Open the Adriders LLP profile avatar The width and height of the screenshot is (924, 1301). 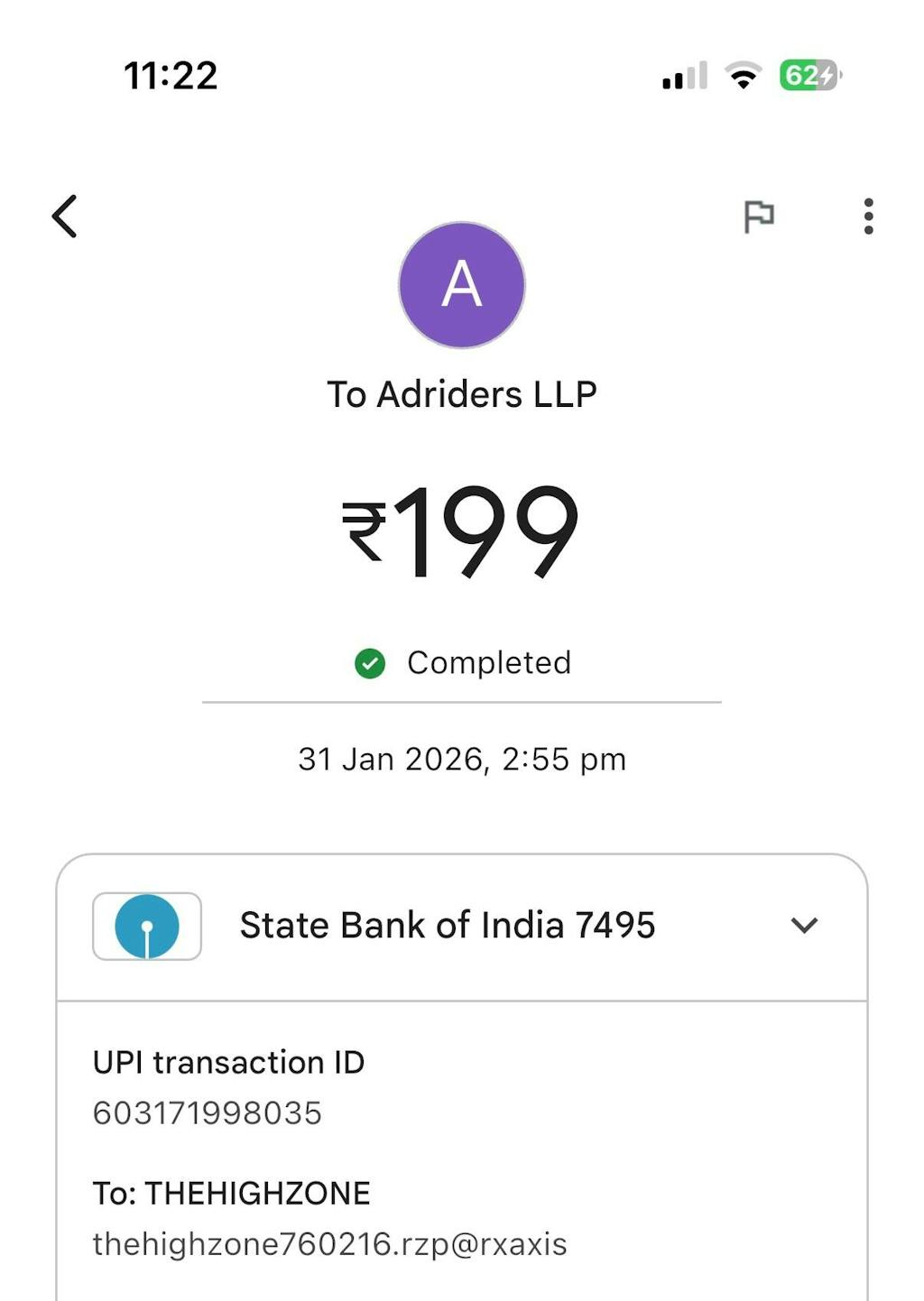pyautogui.click(x=462, y=285)
